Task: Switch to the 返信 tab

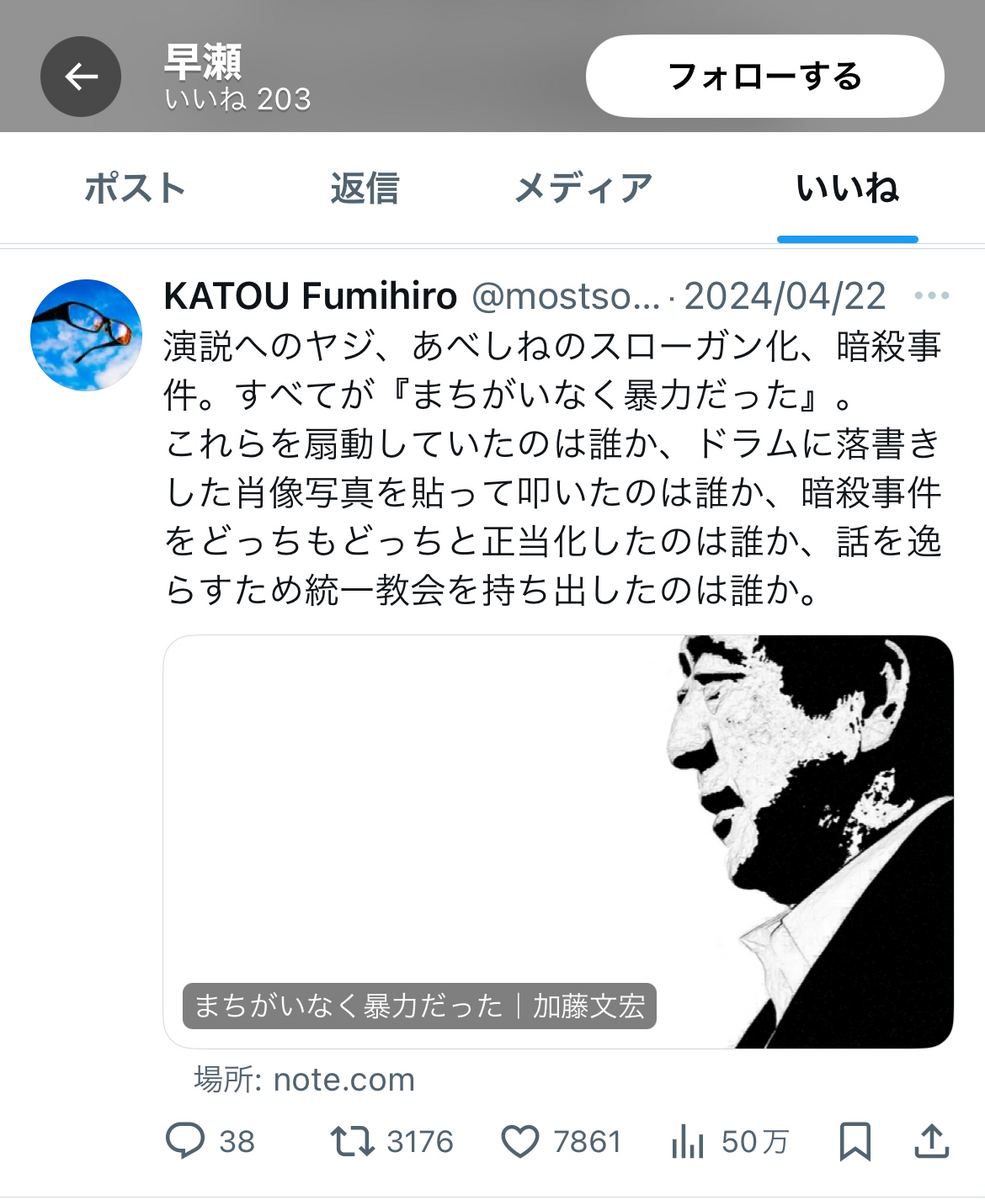Action: click(x=364, y=188)
